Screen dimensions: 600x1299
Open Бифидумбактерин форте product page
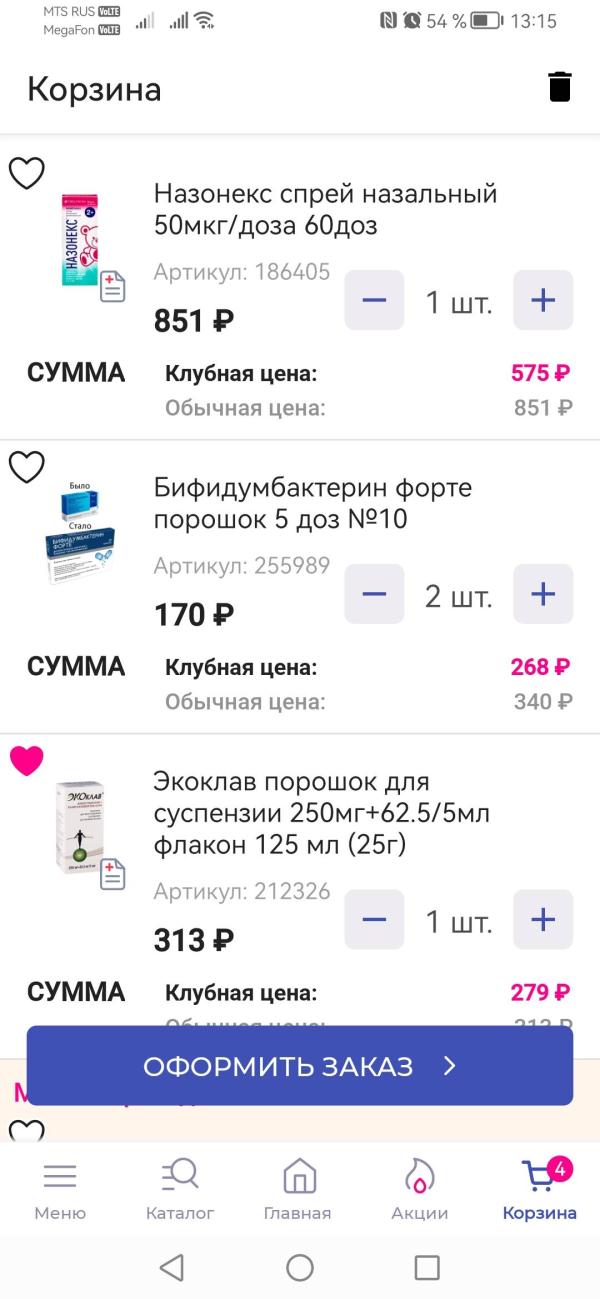[313, 503]
